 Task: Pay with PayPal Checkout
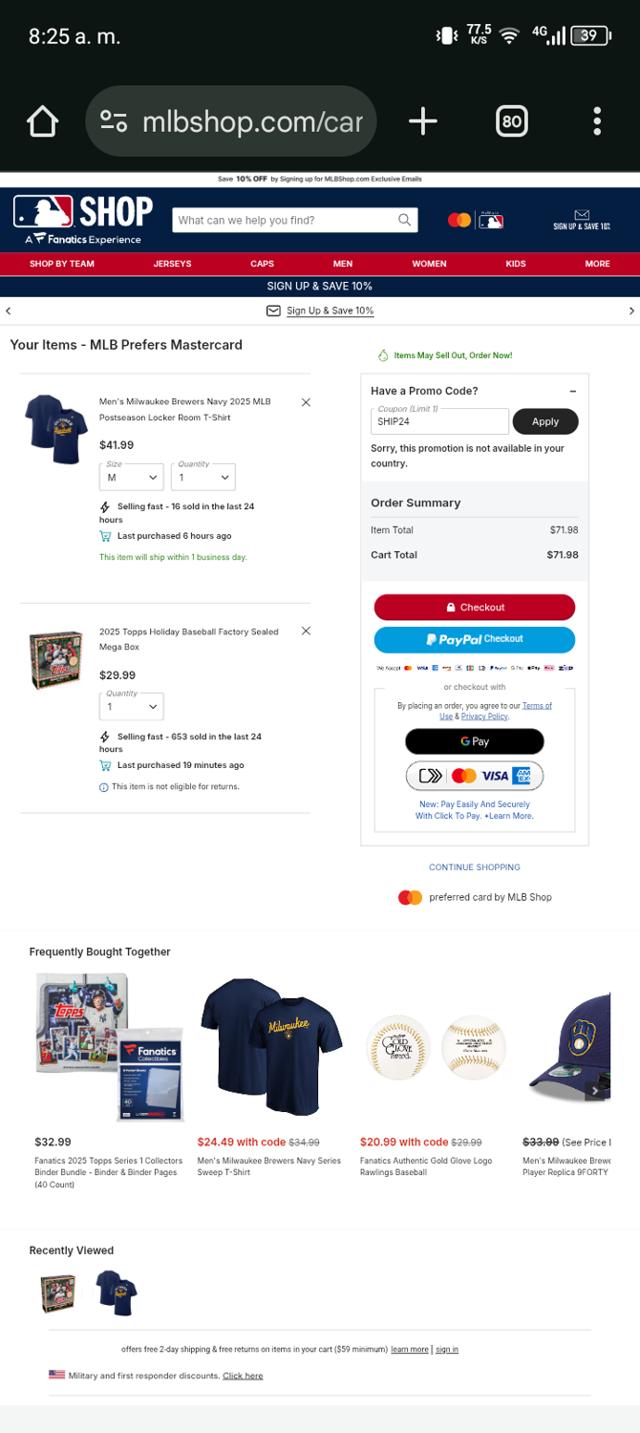click(474, 639)
